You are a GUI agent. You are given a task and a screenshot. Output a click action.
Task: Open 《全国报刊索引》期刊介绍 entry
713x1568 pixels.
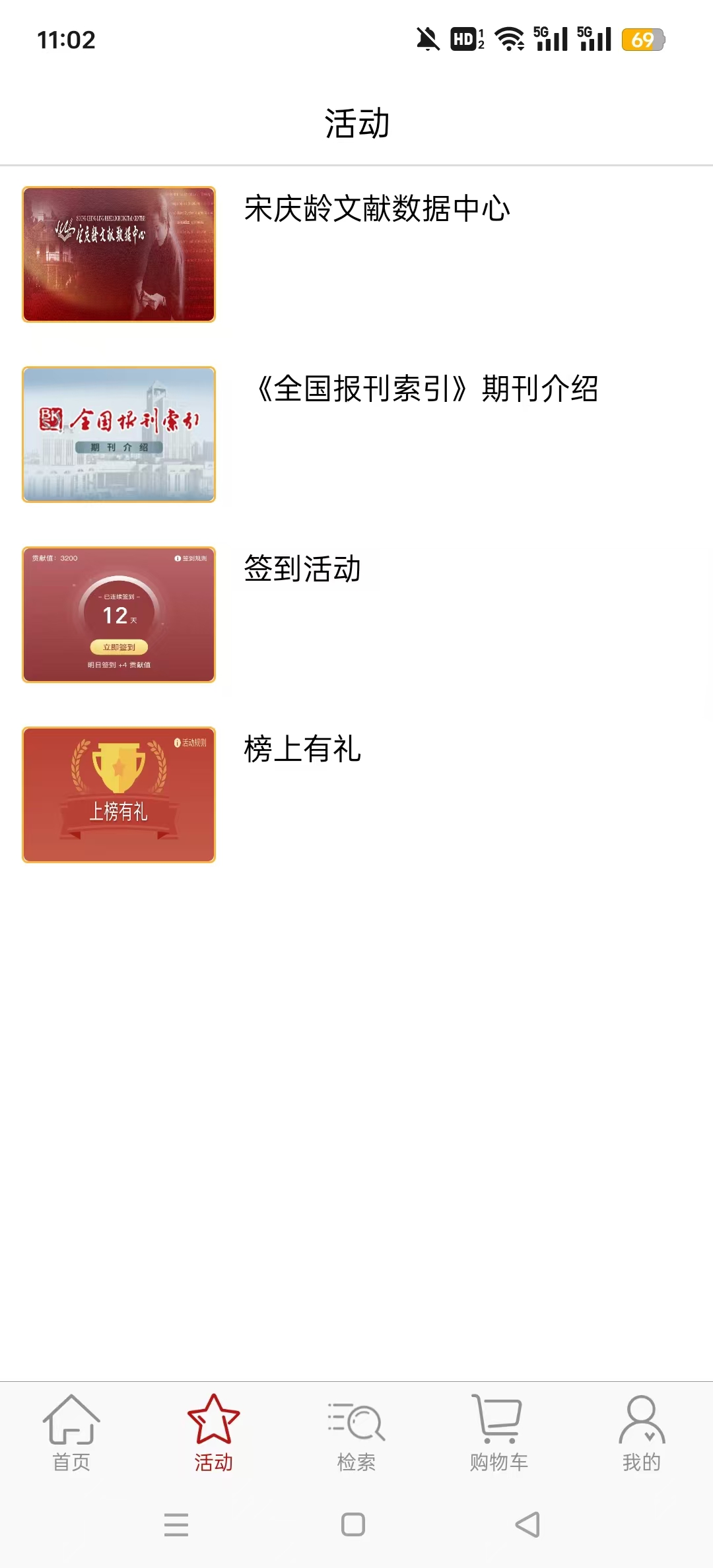tap(356, 435)
